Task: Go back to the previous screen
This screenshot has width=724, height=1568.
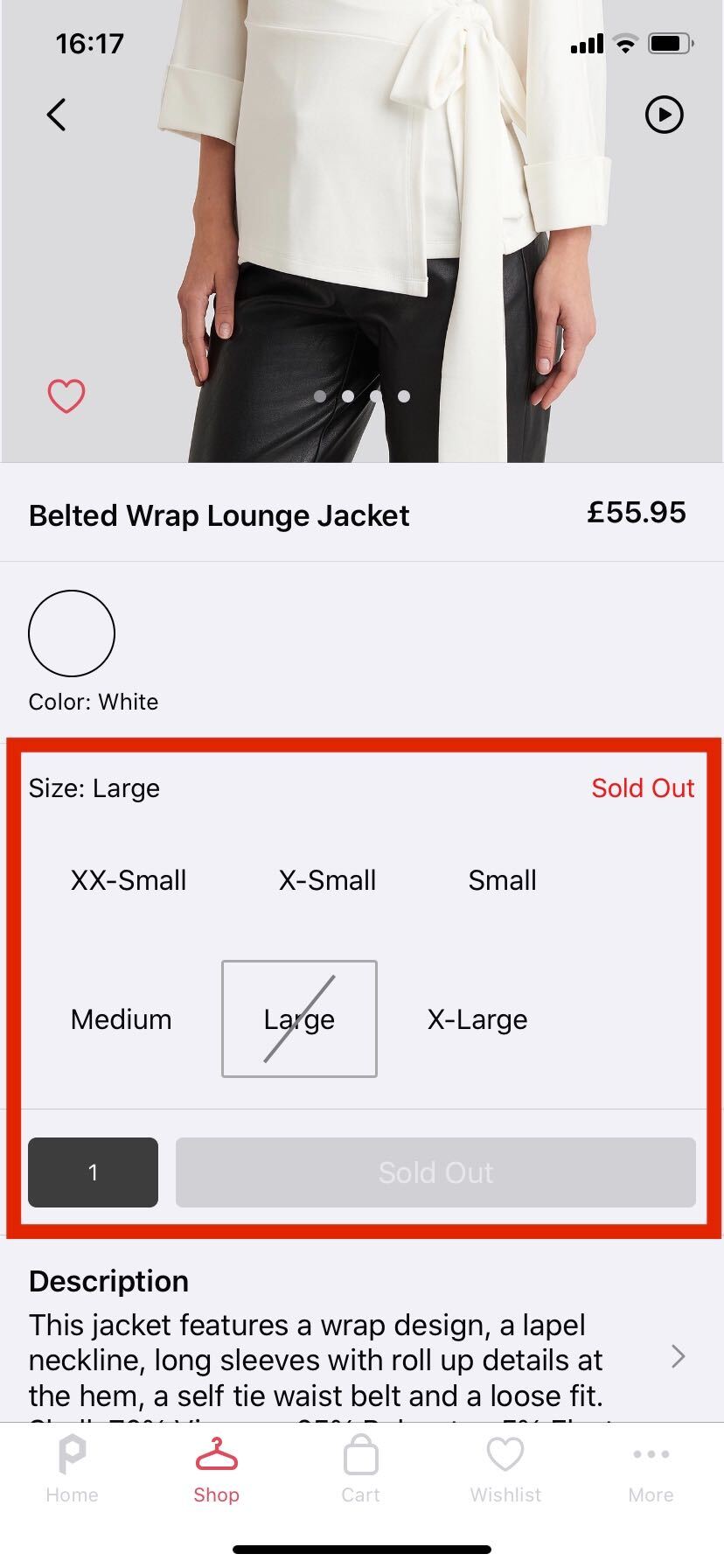Action: [57, 115]
